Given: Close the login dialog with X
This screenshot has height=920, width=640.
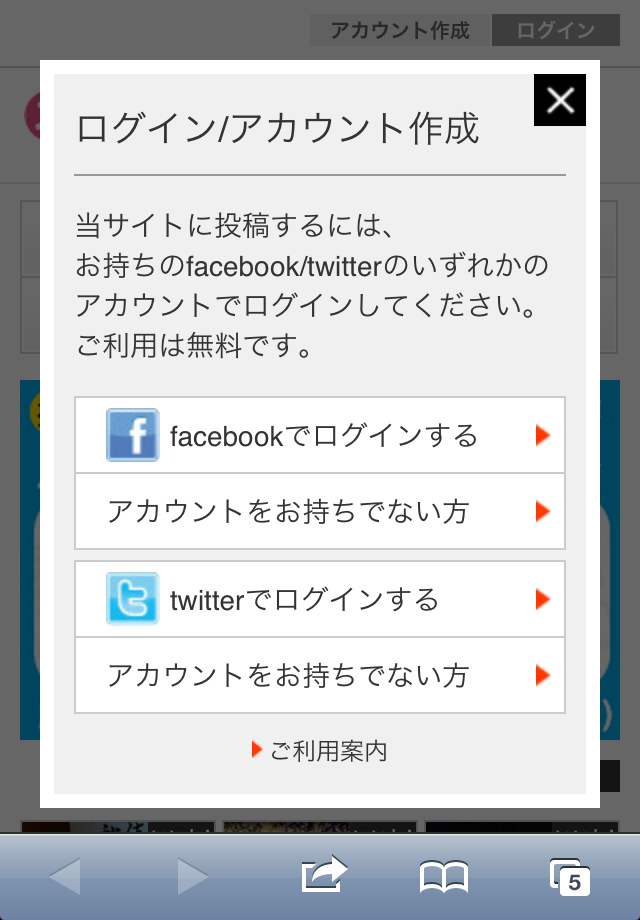Looking at the screenshot, I should click(560, 100).
